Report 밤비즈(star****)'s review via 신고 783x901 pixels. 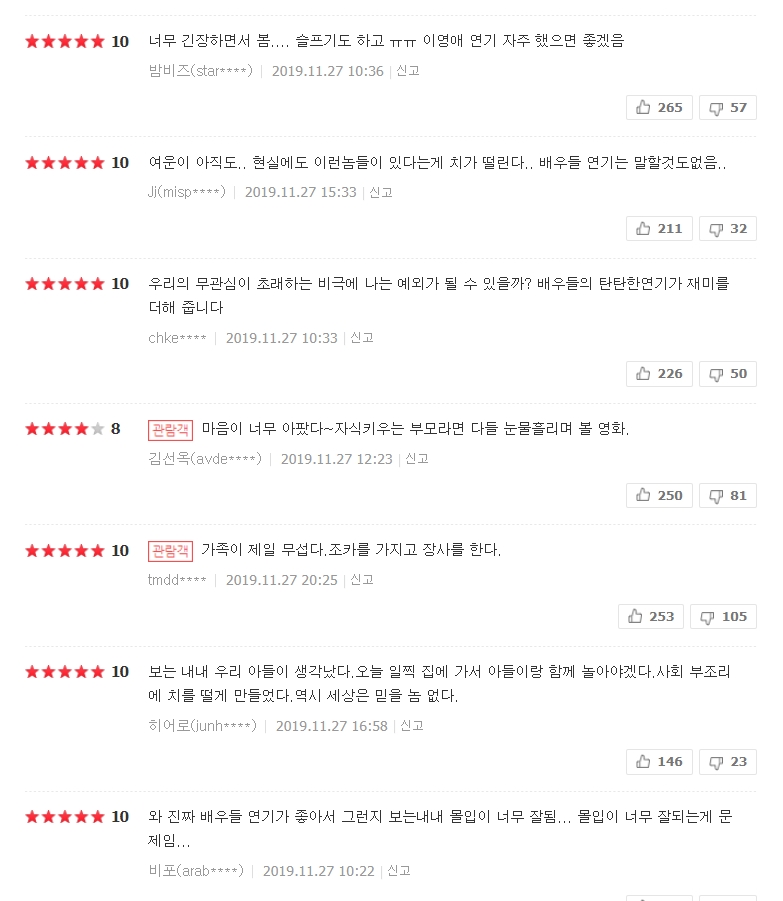pyautogui.click(x=408, y=71)
